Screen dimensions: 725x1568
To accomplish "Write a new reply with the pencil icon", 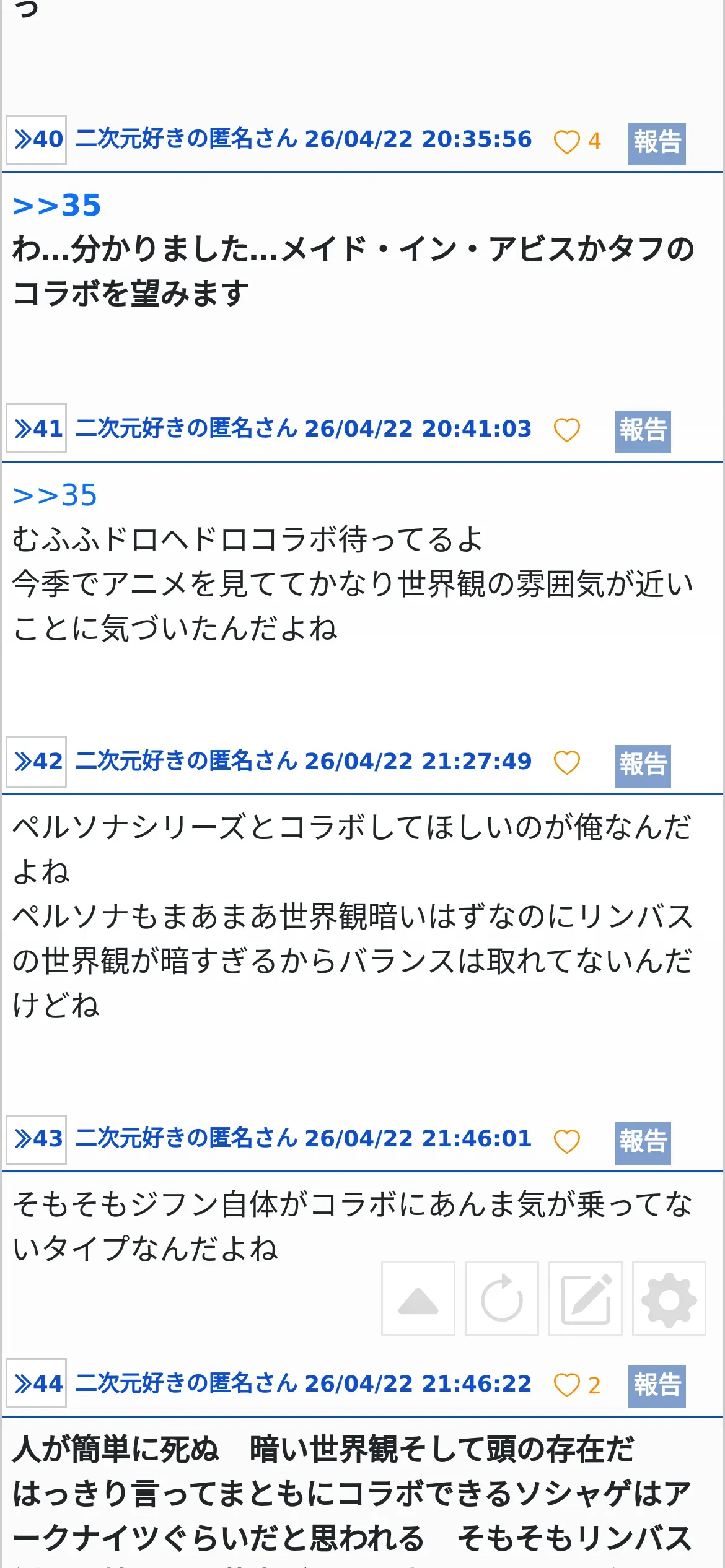I will pos(586,1299).
